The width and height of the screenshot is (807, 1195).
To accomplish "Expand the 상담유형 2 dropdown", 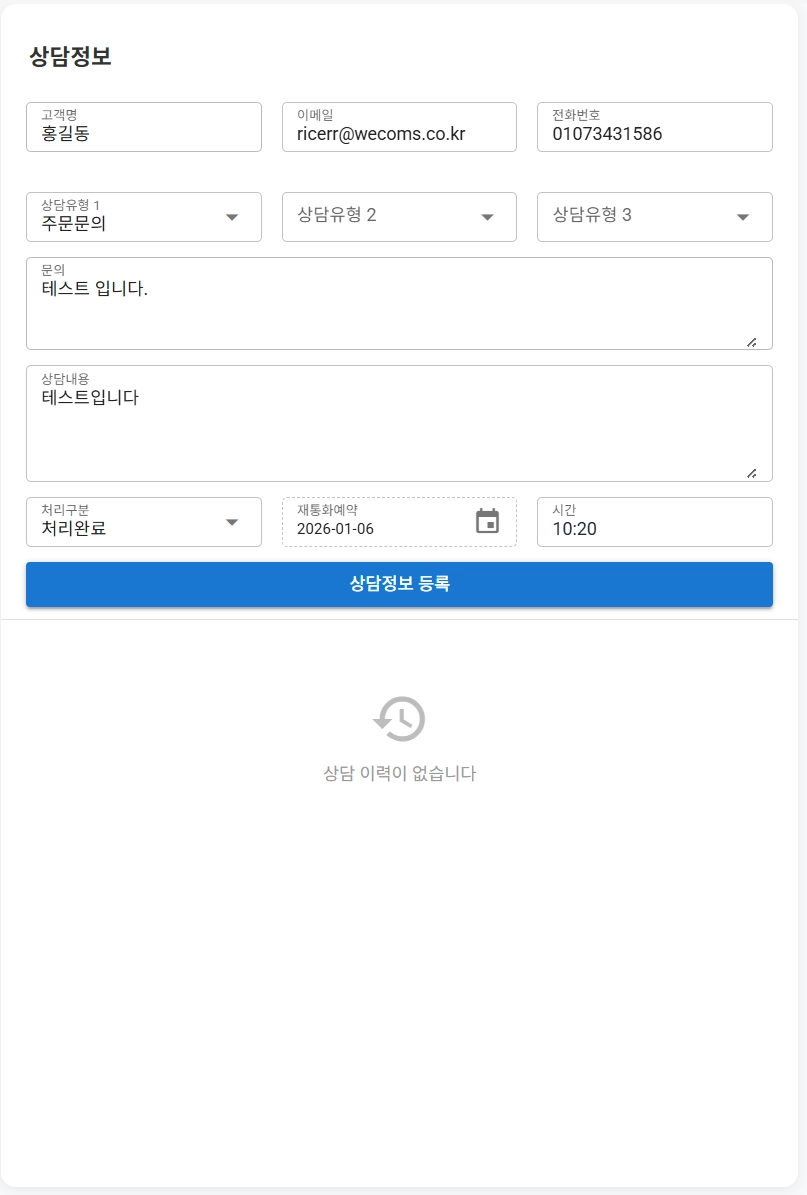I will 398,218.
